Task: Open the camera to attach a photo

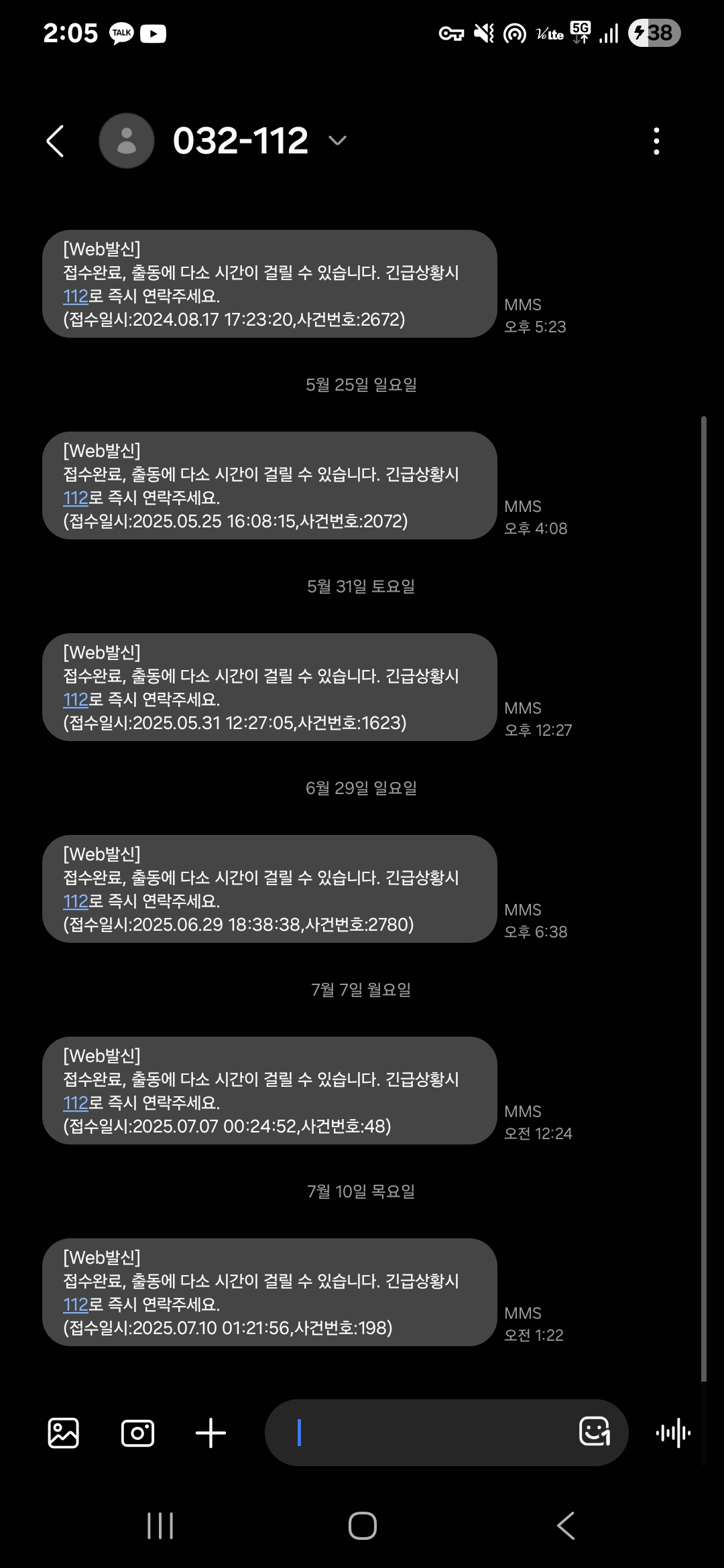Action: pyautogui.click(x=137, y=1433)
